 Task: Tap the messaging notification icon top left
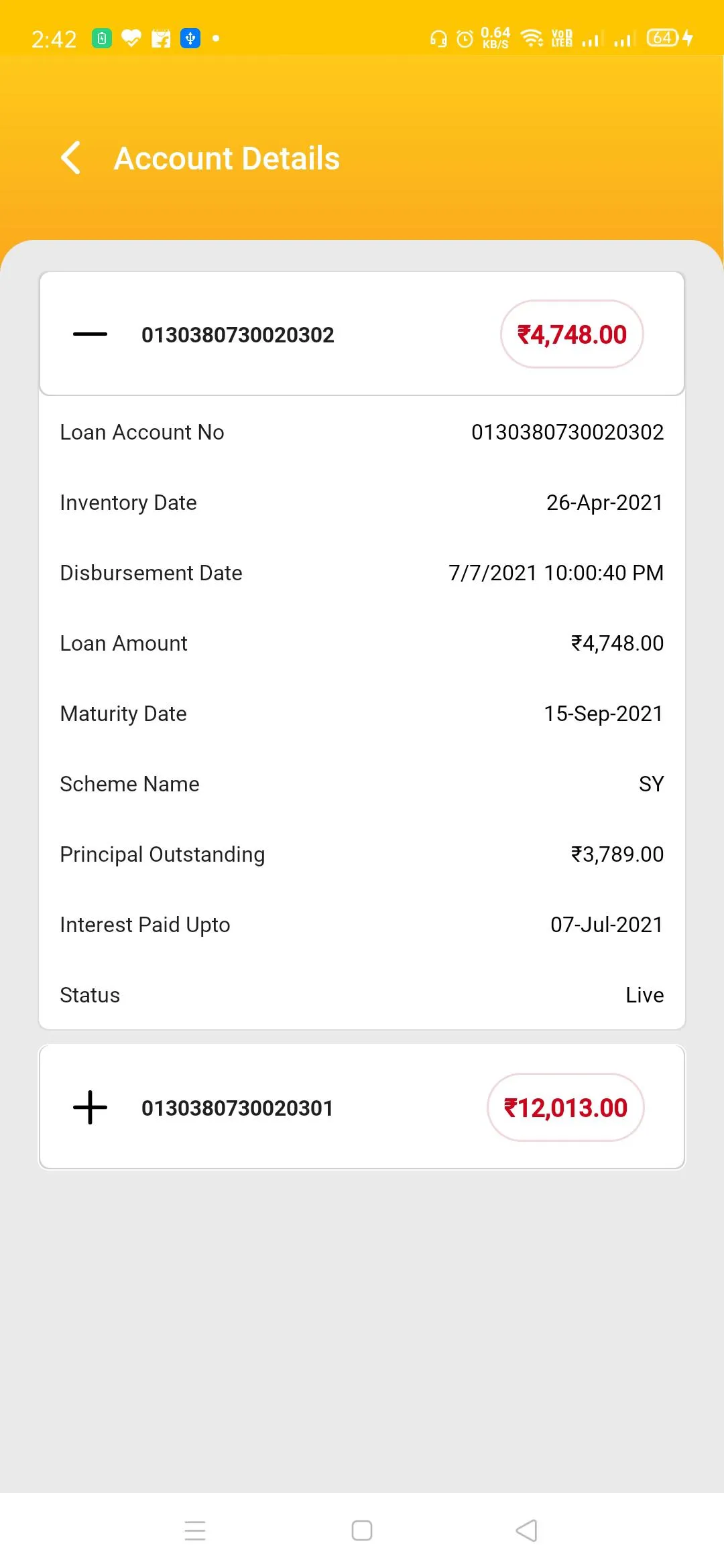pyautogui.click(x=161, y=38)
